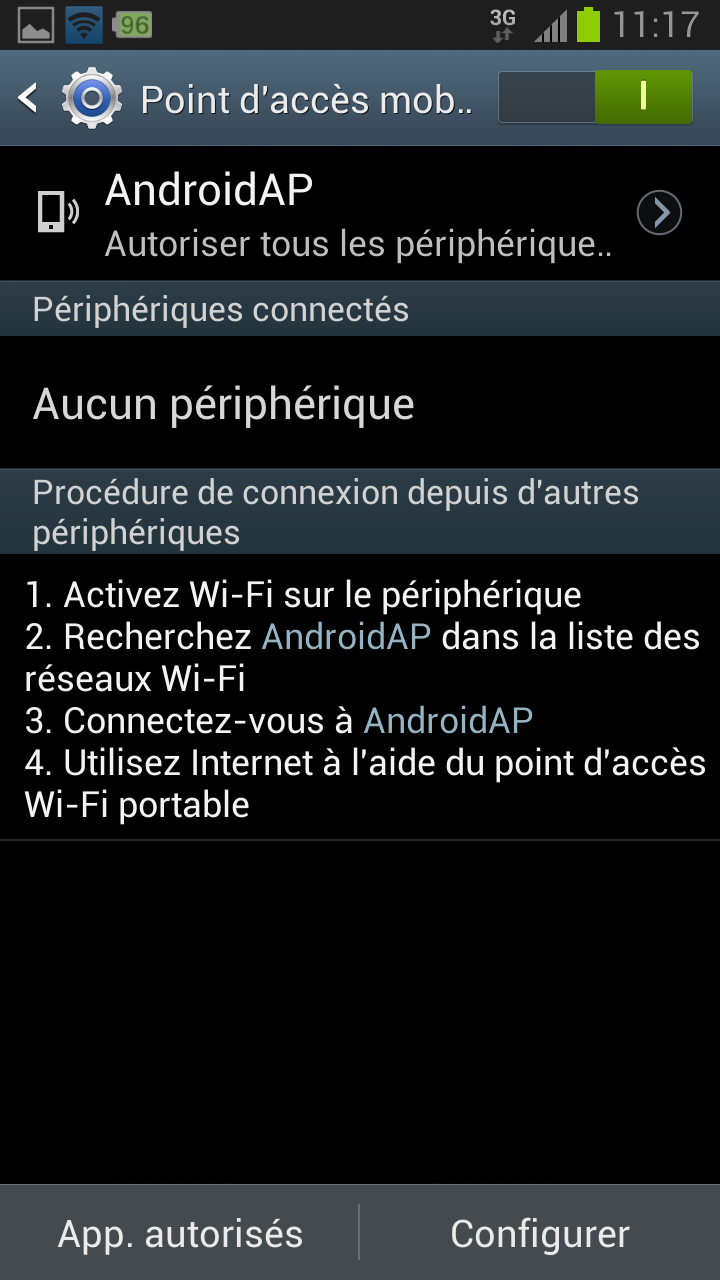Screen dimensions: 720x1280
Task: Open the AndroidAP hotspot settings row
Action: pyautogui.click(x=360, y=214)
